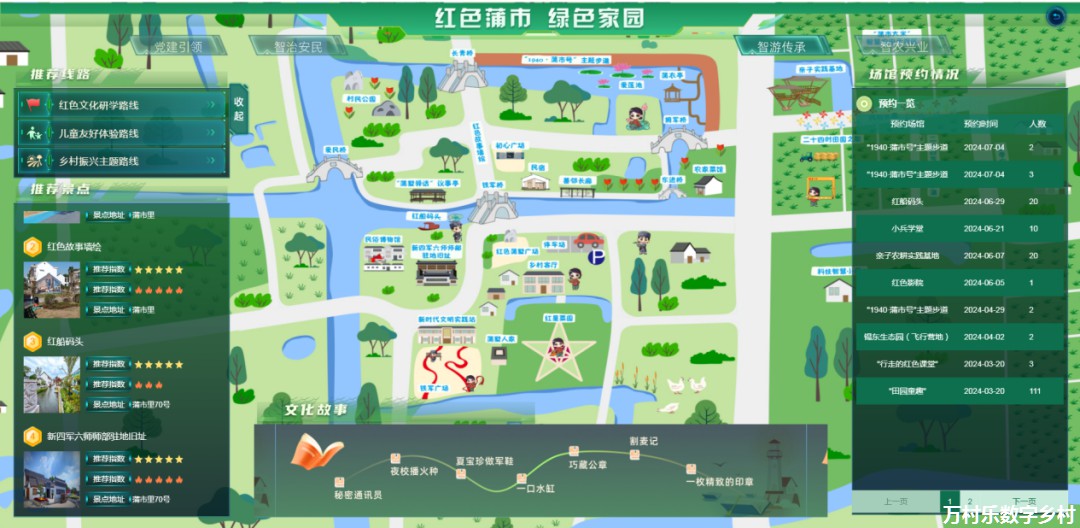Switch to the 智治安民 tab
Screen dimensions: 1080x528
click(x=298, y=46)
